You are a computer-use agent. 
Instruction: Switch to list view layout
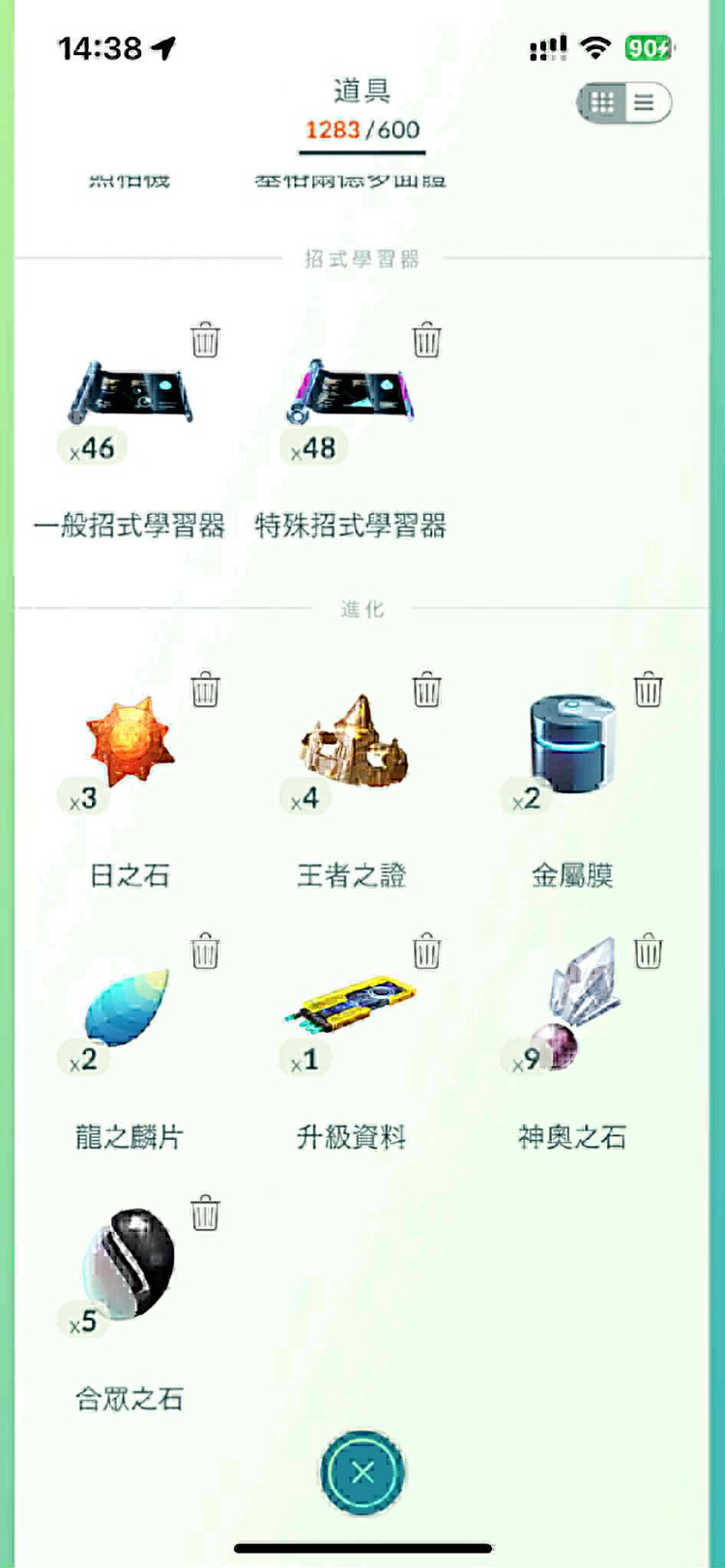pos(642,102)
